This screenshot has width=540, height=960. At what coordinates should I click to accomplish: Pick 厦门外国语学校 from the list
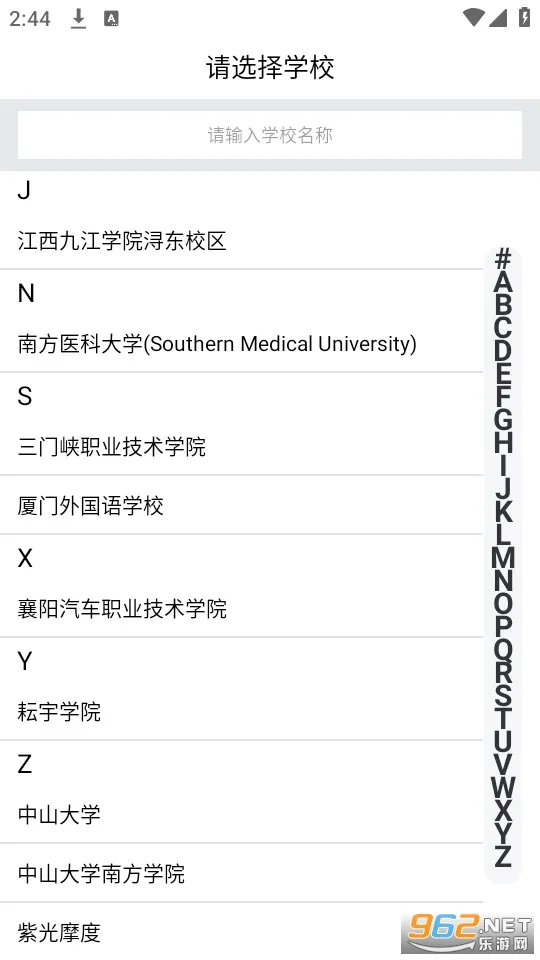tap(241, 505)
